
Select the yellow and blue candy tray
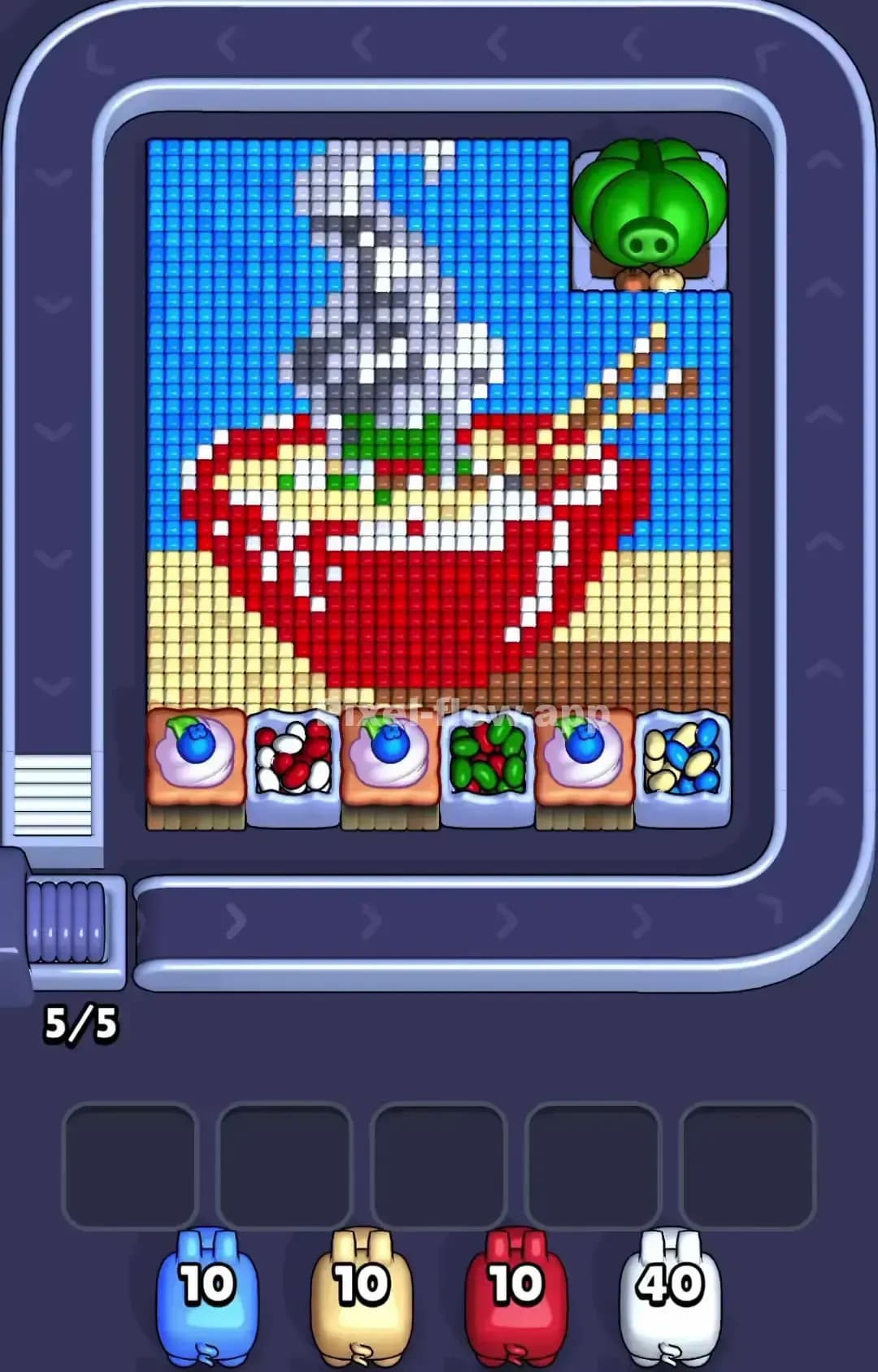click(x=683, y=766)
